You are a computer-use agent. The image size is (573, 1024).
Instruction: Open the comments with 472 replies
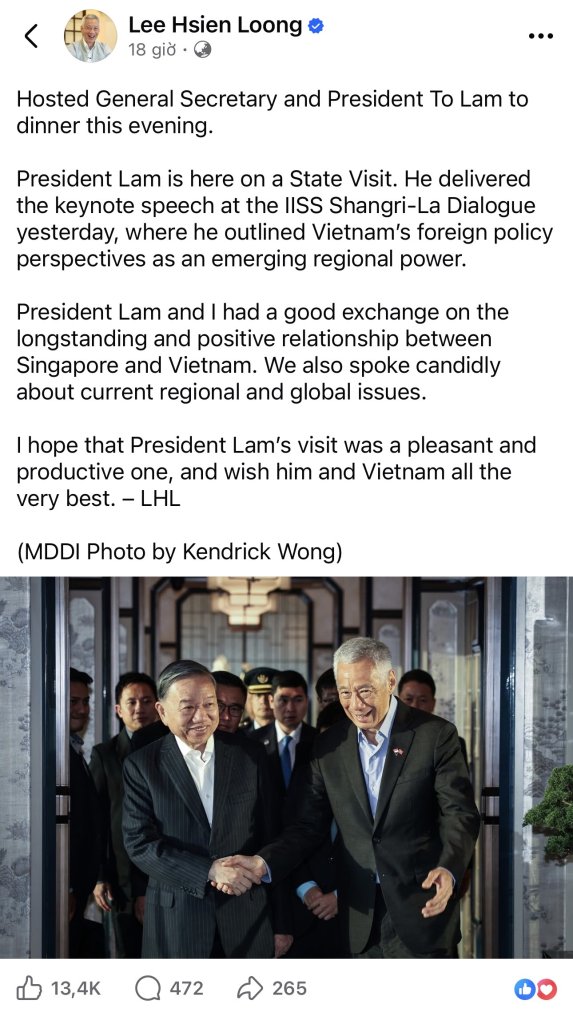point(169,989)
